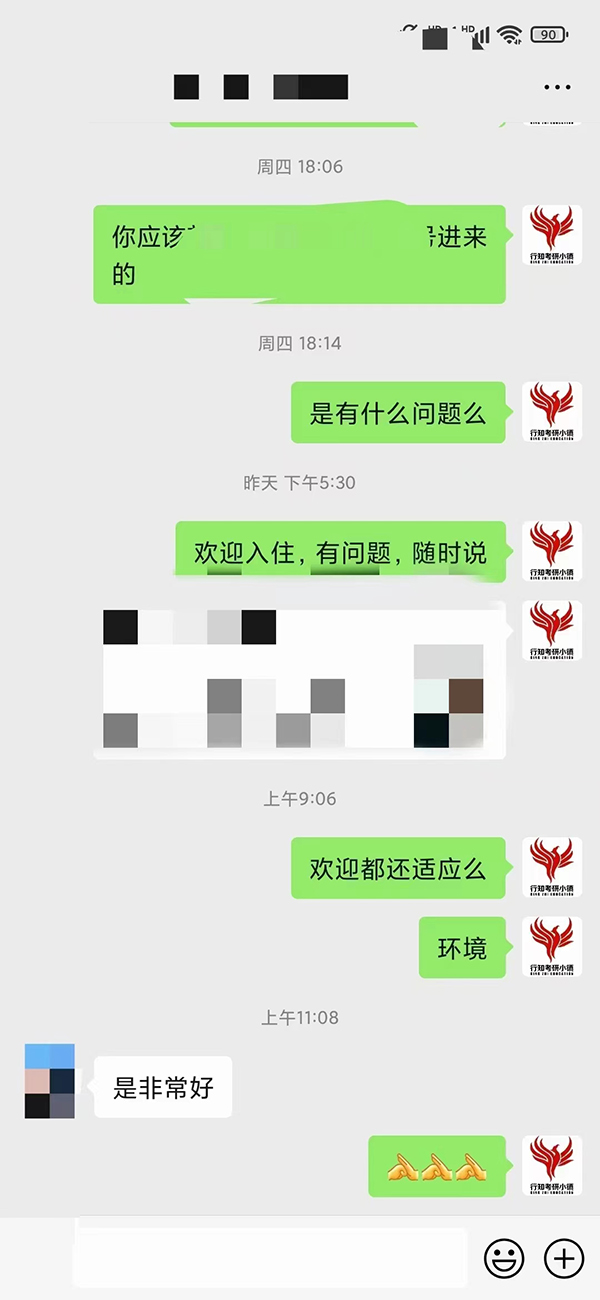Open the three-dot chat menu
600x1300 pixels.
[x=557, y=88]
